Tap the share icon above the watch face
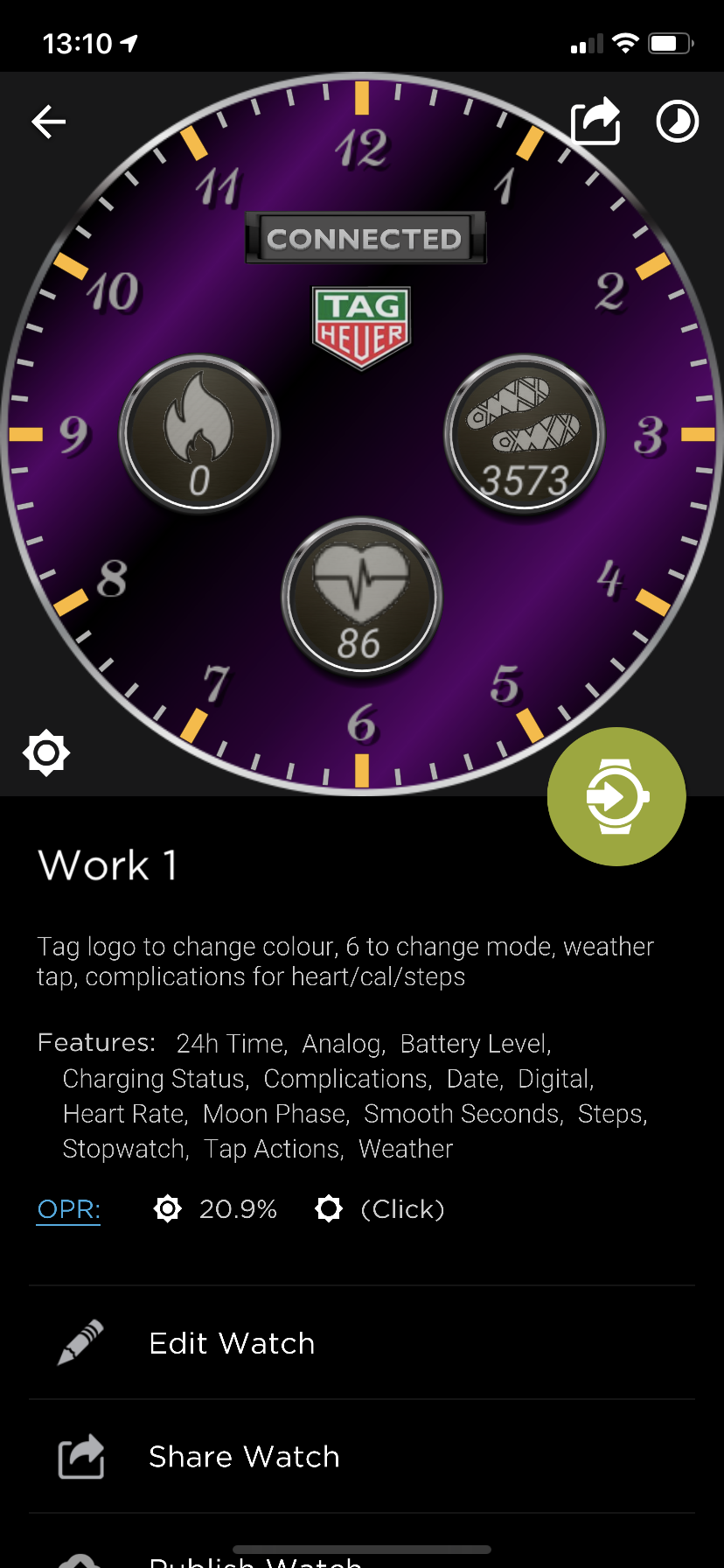The image size is (724, 1568). coord(595,121)
